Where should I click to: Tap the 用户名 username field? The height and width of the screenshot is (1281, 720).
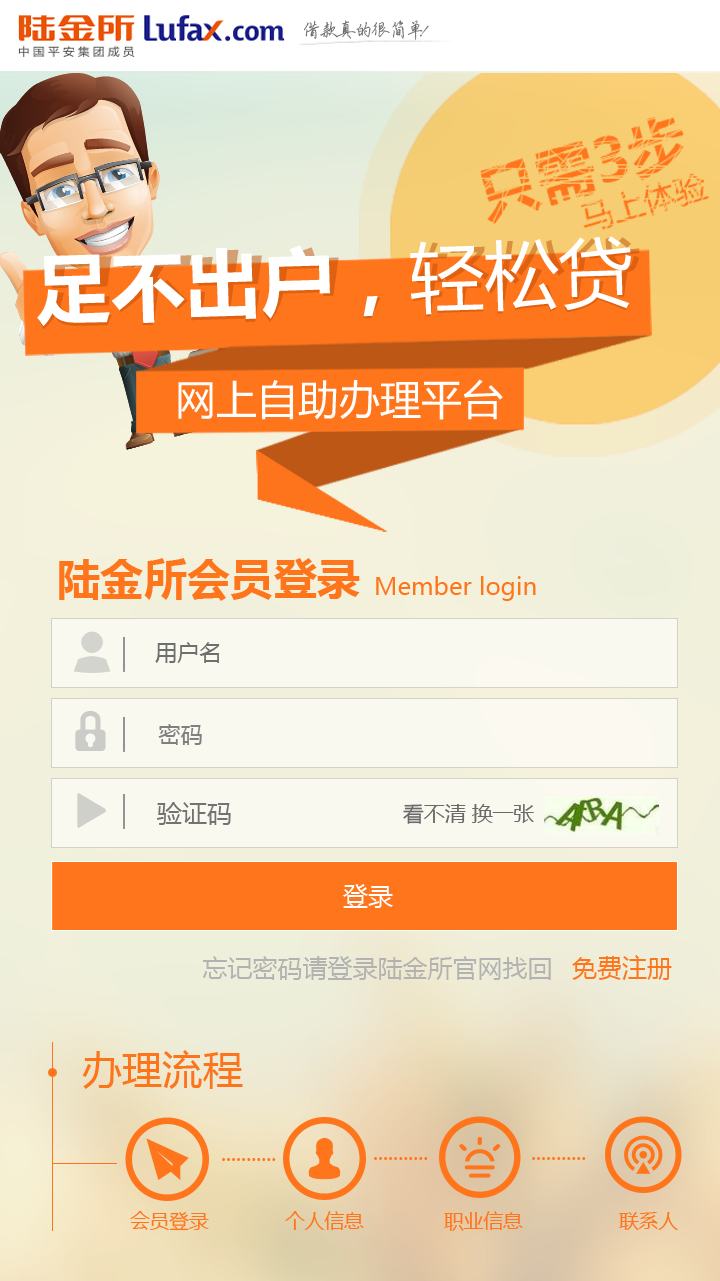tap(400, 653)
